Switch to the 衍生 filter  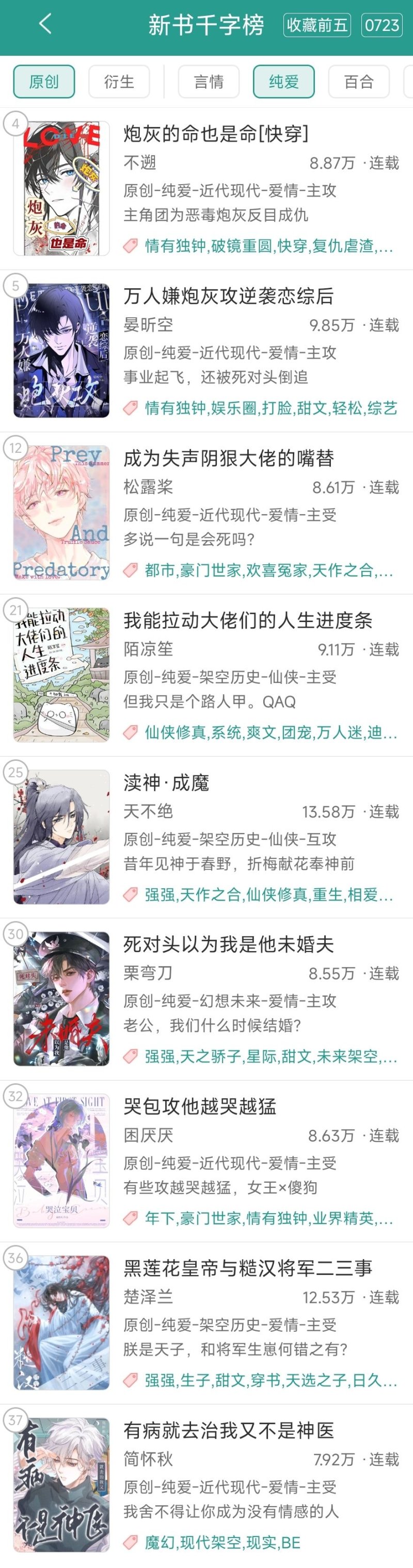[x=119, y=81]
